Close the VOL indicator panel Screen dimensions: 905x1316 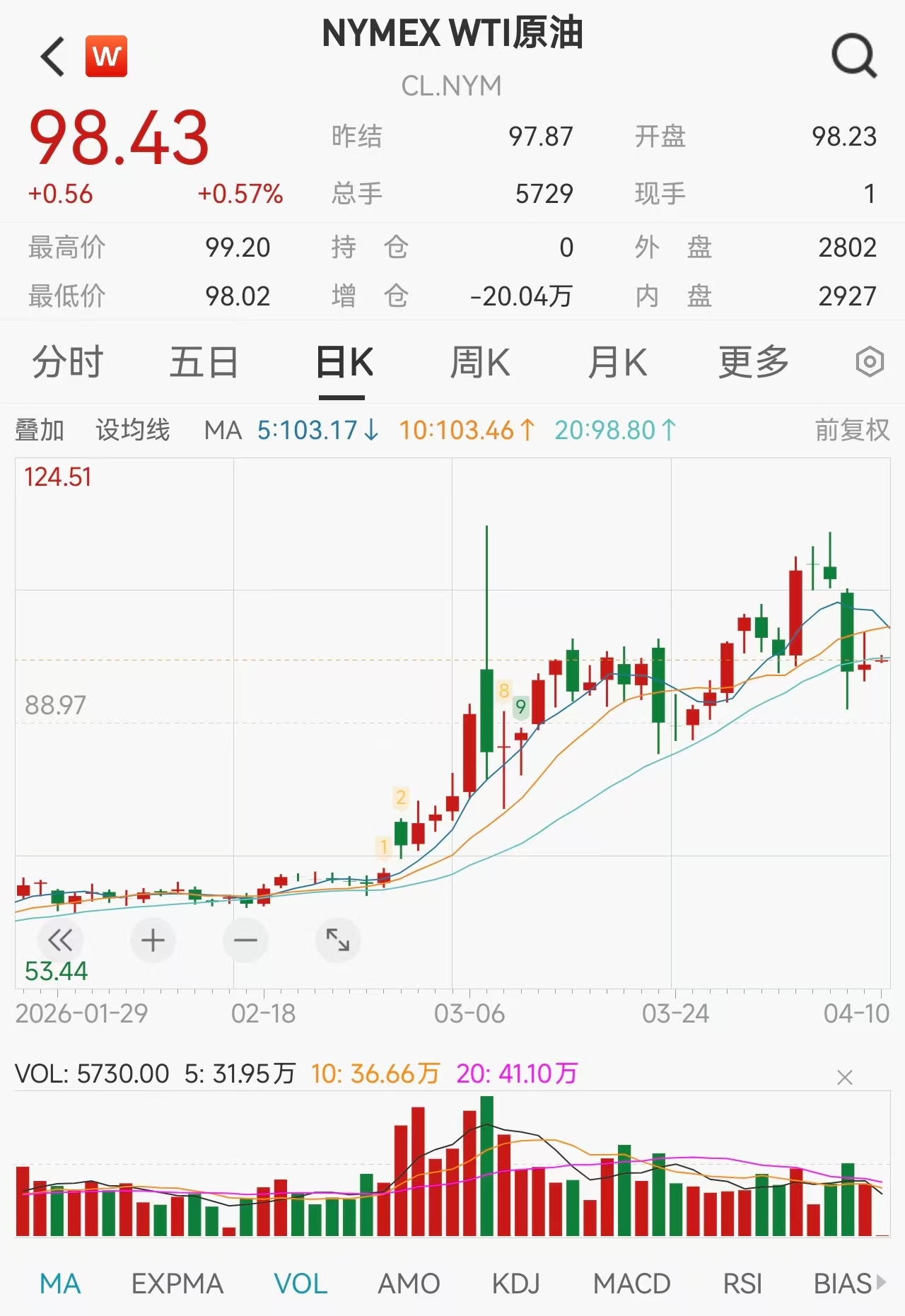[x=844, y=1078]
